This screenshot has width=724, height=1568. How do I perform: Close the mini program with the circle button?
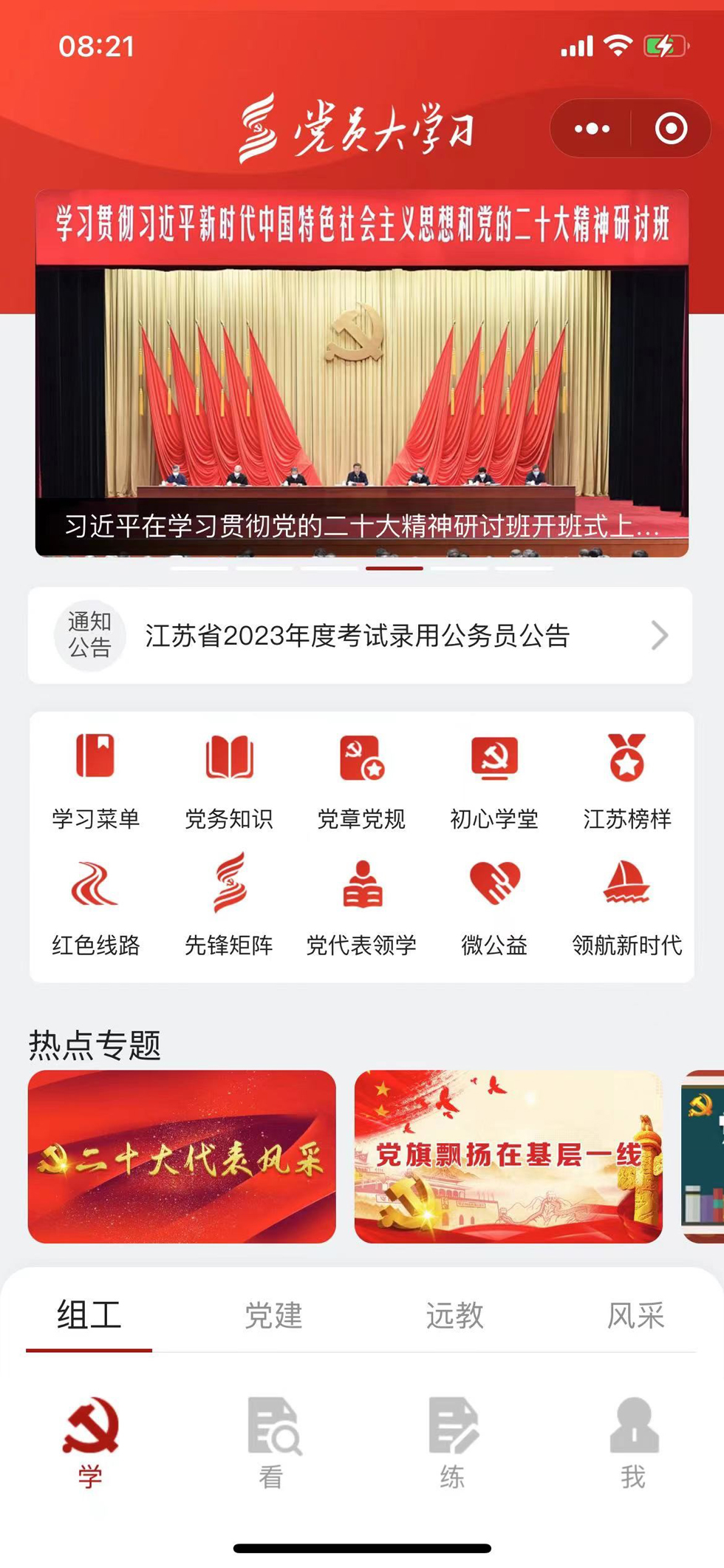671,129
